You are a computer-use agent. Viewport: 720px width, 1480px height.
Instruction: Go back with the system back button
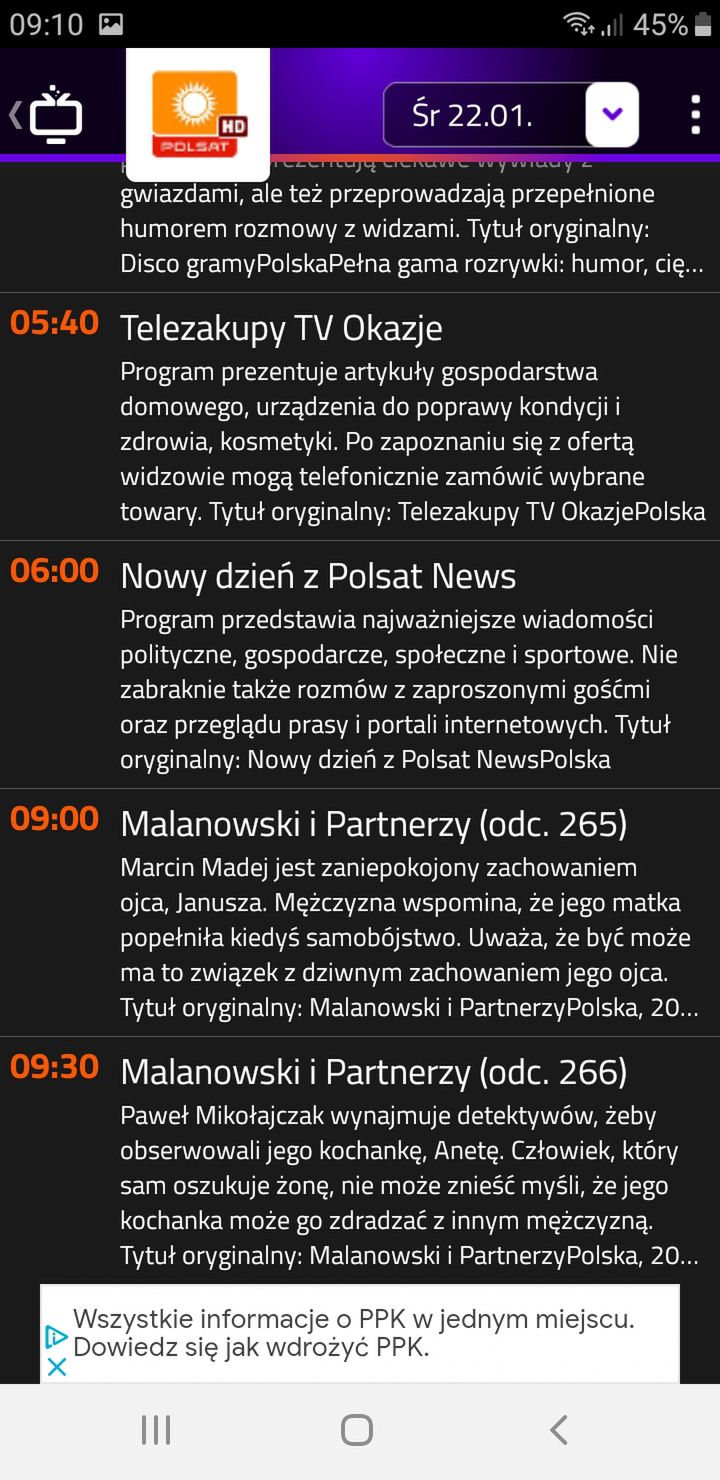pyautogui.click(x=559, y=1430)
